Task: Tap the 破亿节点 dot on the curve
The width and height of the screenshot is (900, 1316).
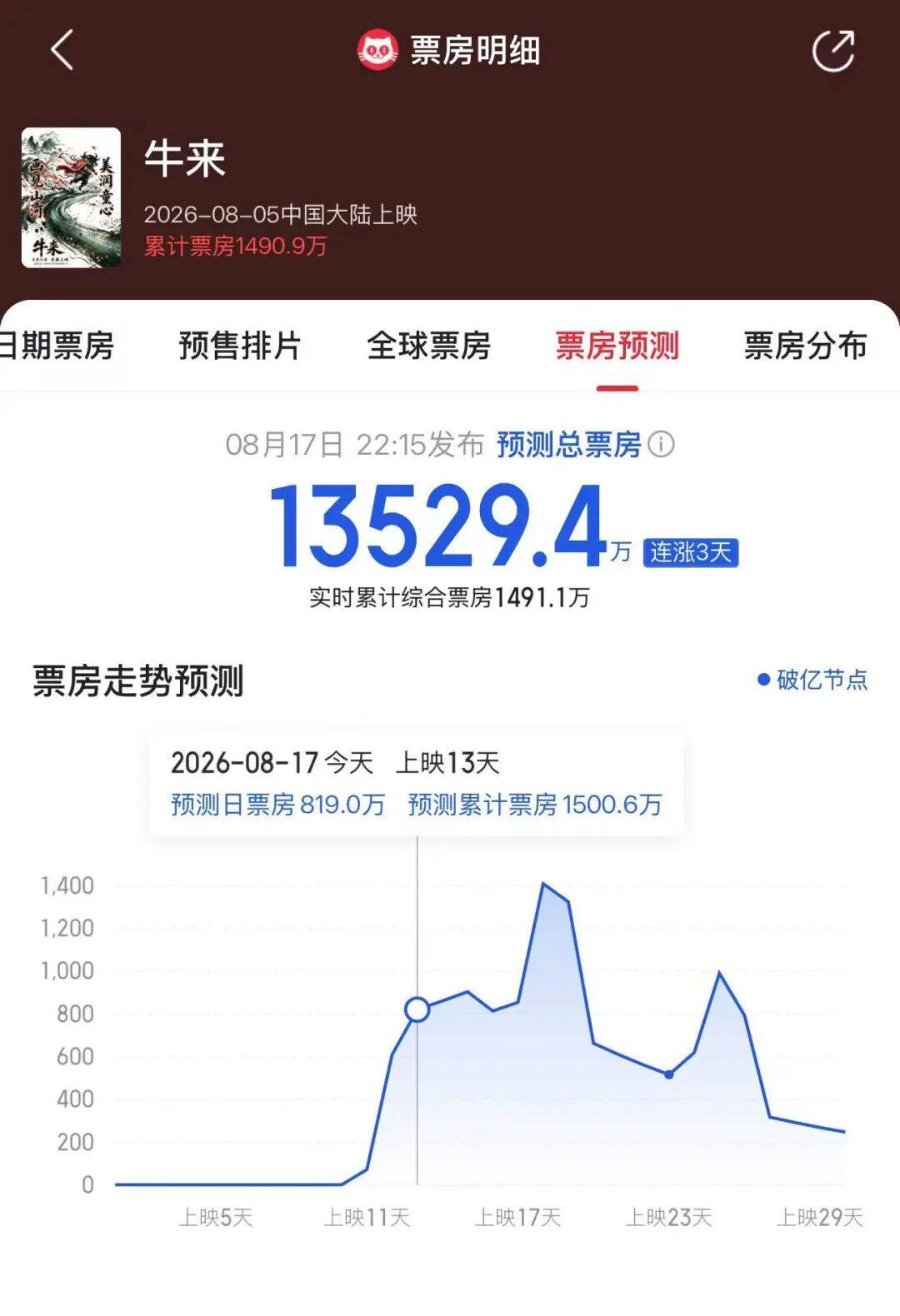Action: pyautogui.click(x=669, y=1074)
